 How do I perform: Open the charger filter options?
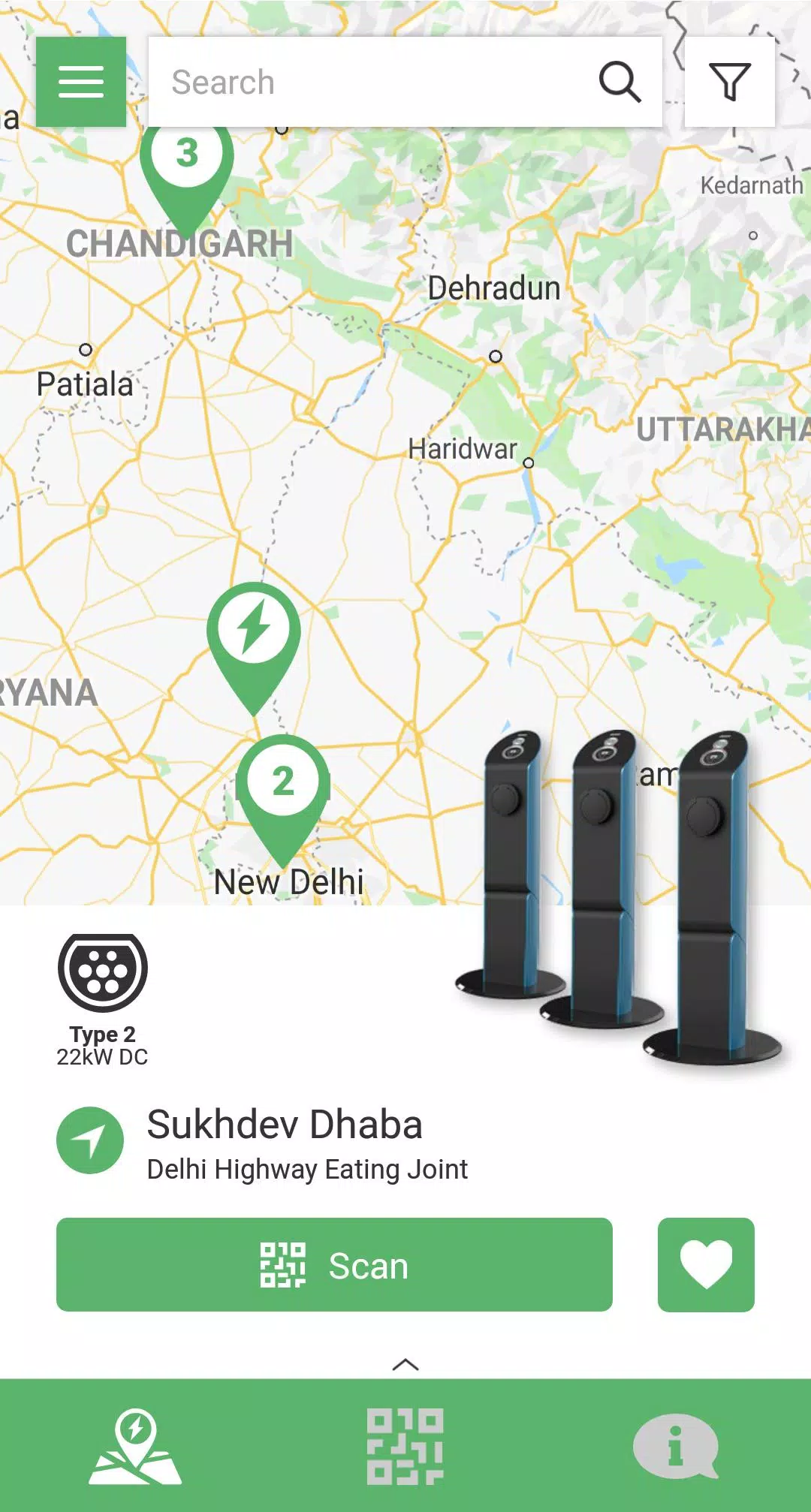pos(729,81)
